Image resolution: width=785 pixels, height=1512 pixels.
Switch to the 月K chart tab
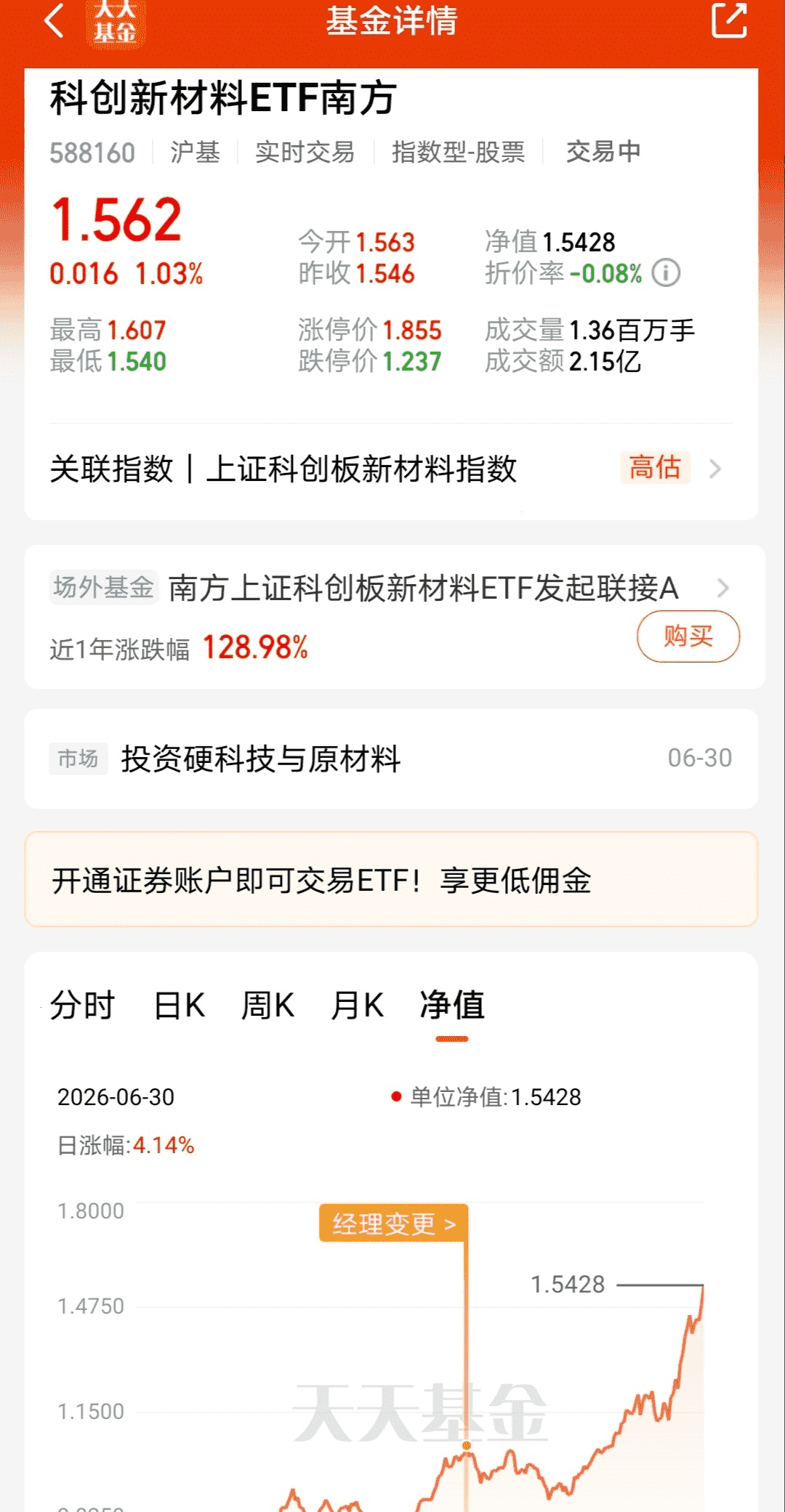point(357,1006)
